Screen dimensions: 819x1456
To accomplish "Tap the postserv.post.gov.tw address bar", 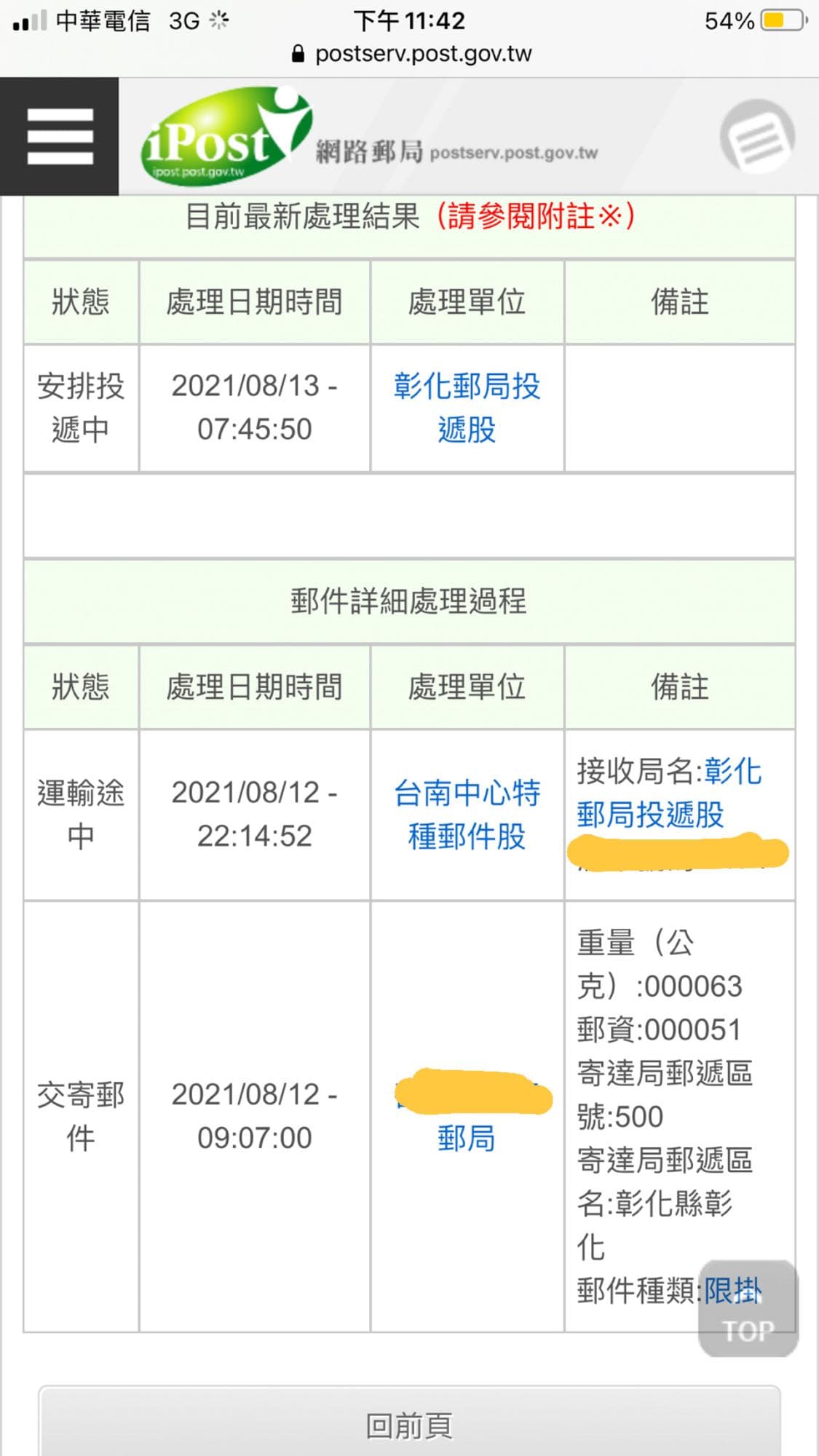I will tap(411, 53).
